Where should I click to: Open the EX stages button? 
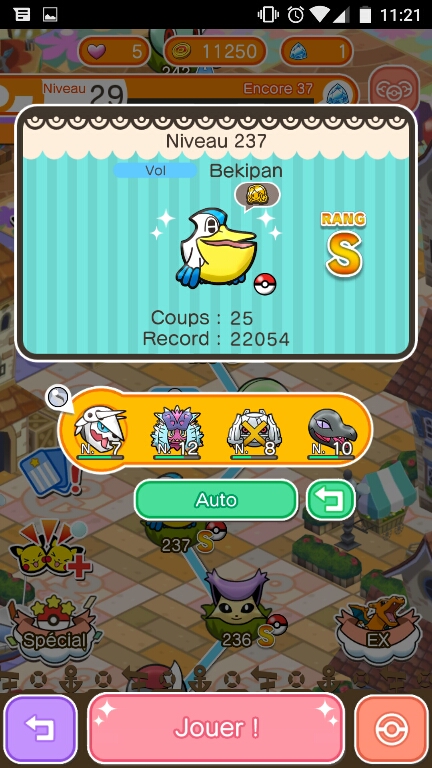point(378,628)
